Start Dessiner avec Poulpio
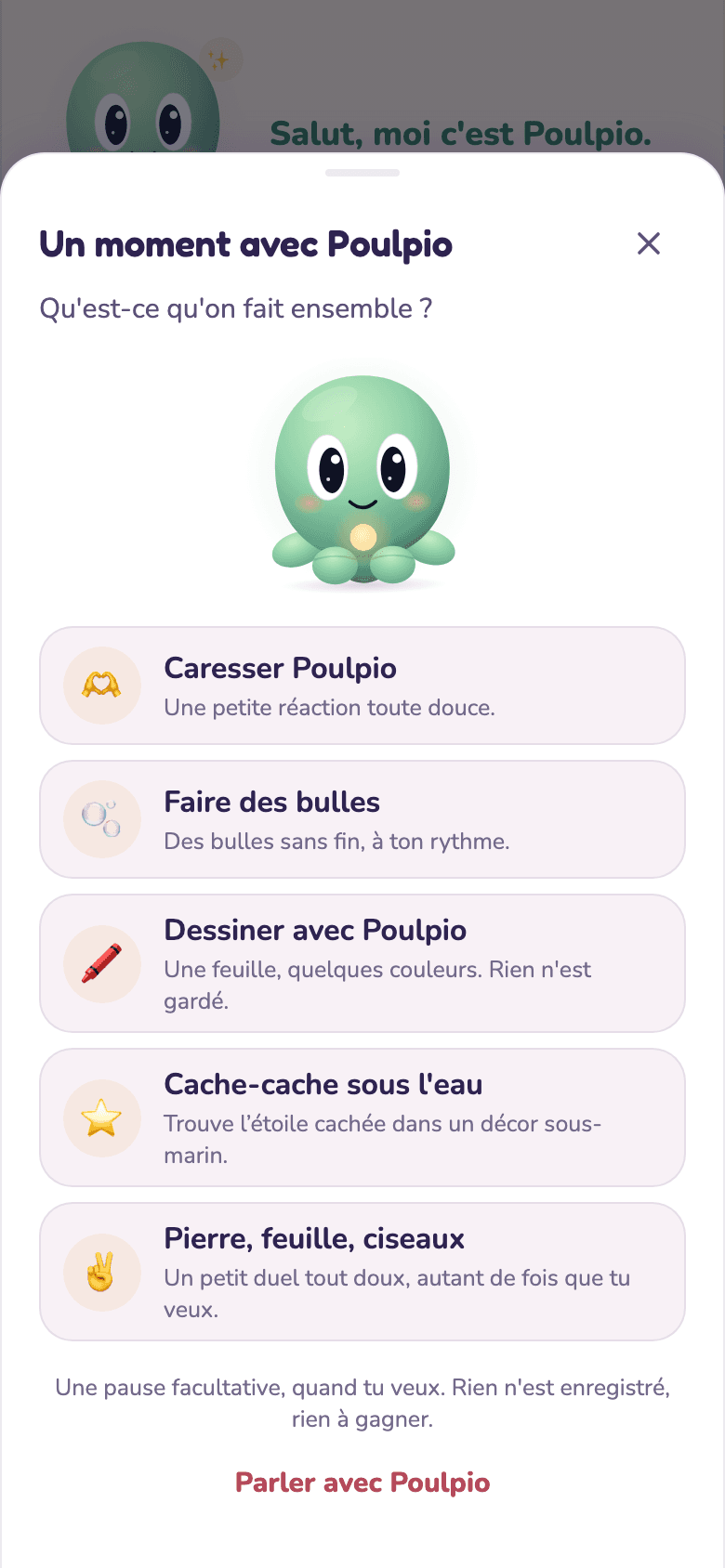 click(x=362, y=963)
